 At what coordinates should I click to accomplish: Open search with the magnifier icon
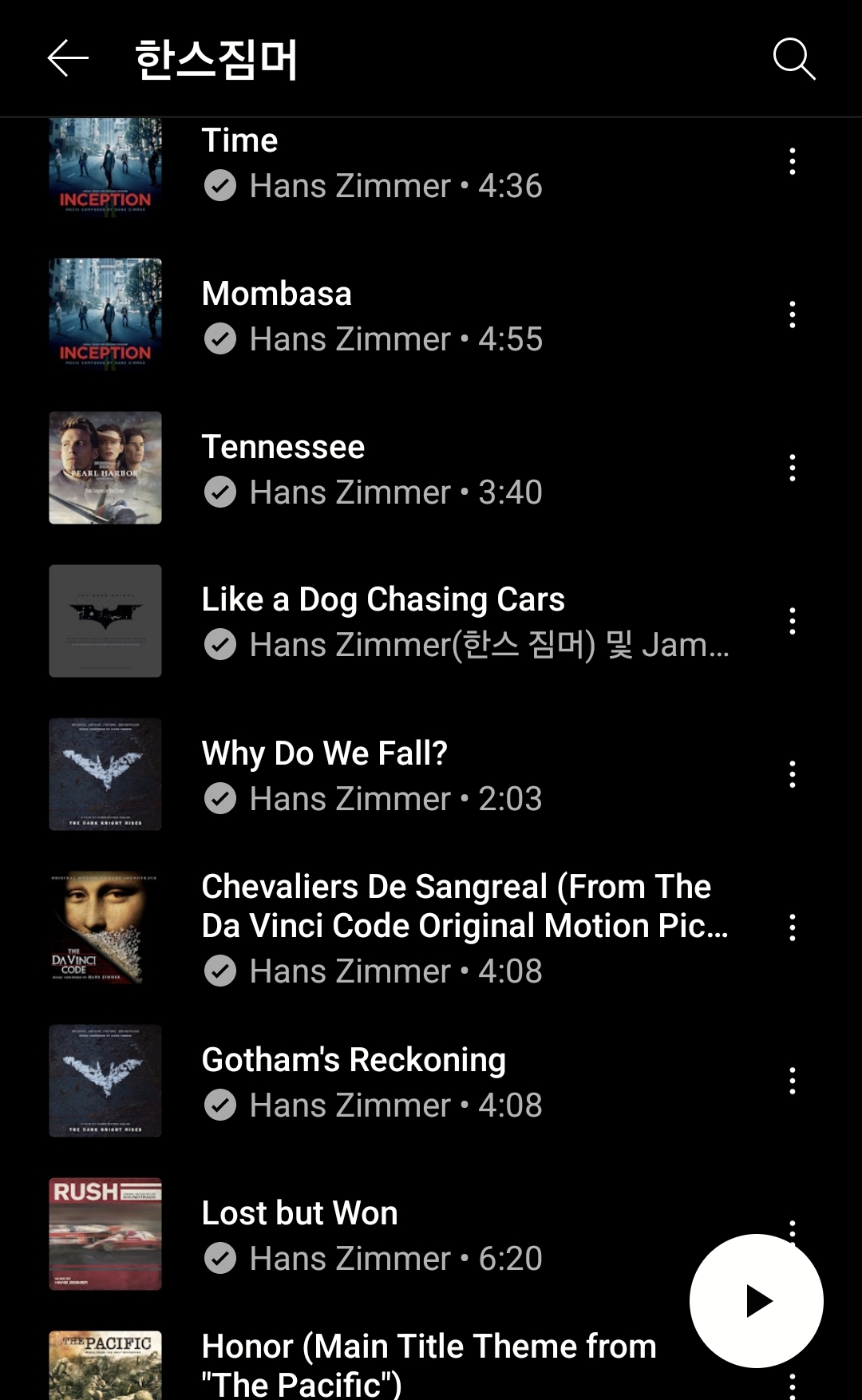click(793, 58)
